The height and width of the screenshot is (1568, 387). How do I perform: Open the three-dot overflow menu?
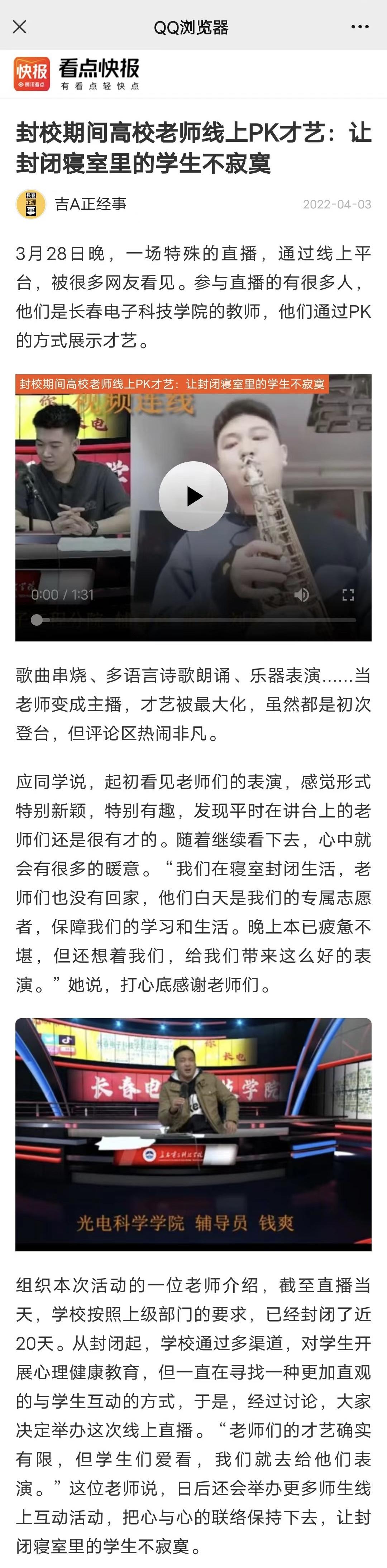pyautogui.click(x=359, y=27)
